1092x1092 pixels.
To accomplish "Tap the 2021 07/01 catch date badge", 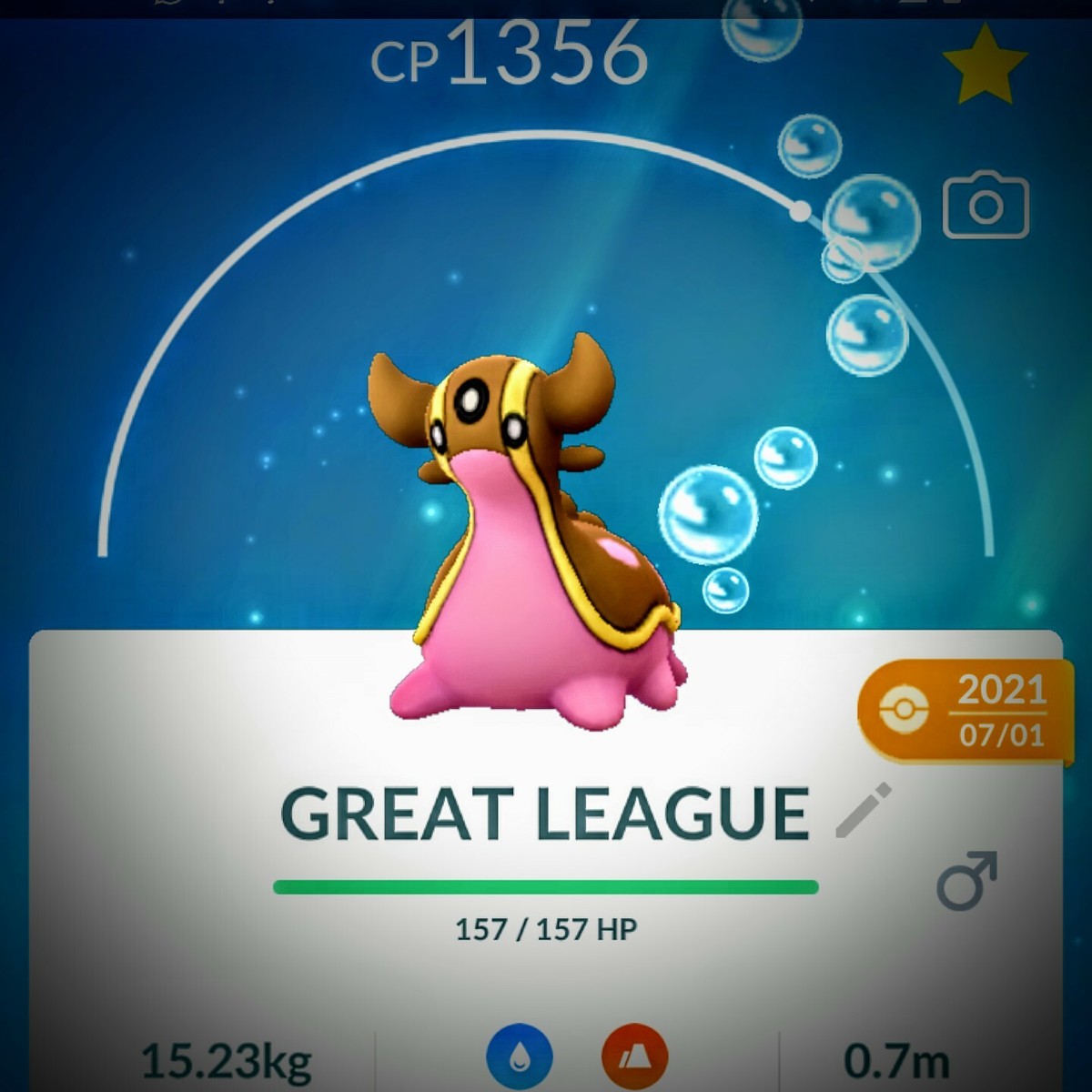I will click(963, 712).
